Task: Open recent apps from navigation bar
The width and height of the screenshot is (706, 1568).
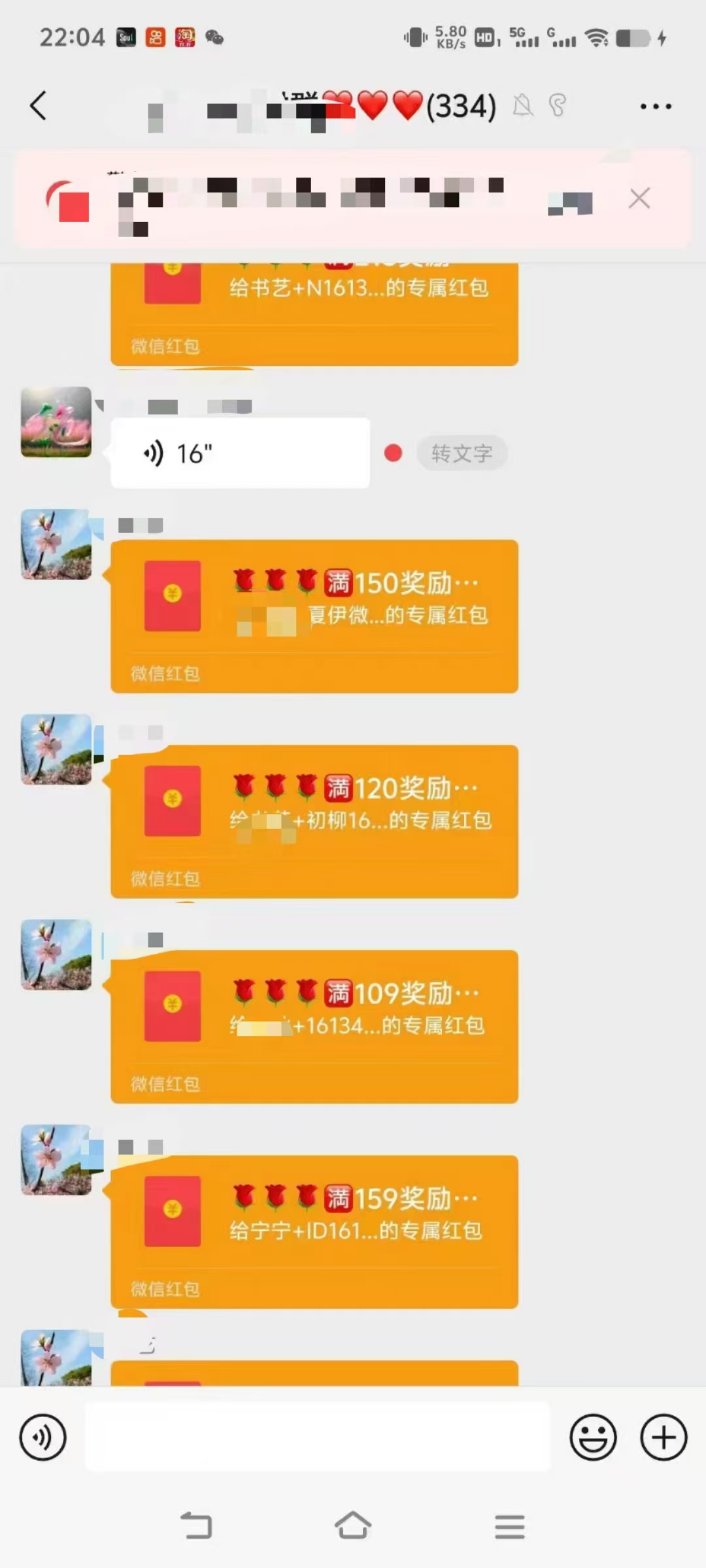Action: [x=510, y=1526]
